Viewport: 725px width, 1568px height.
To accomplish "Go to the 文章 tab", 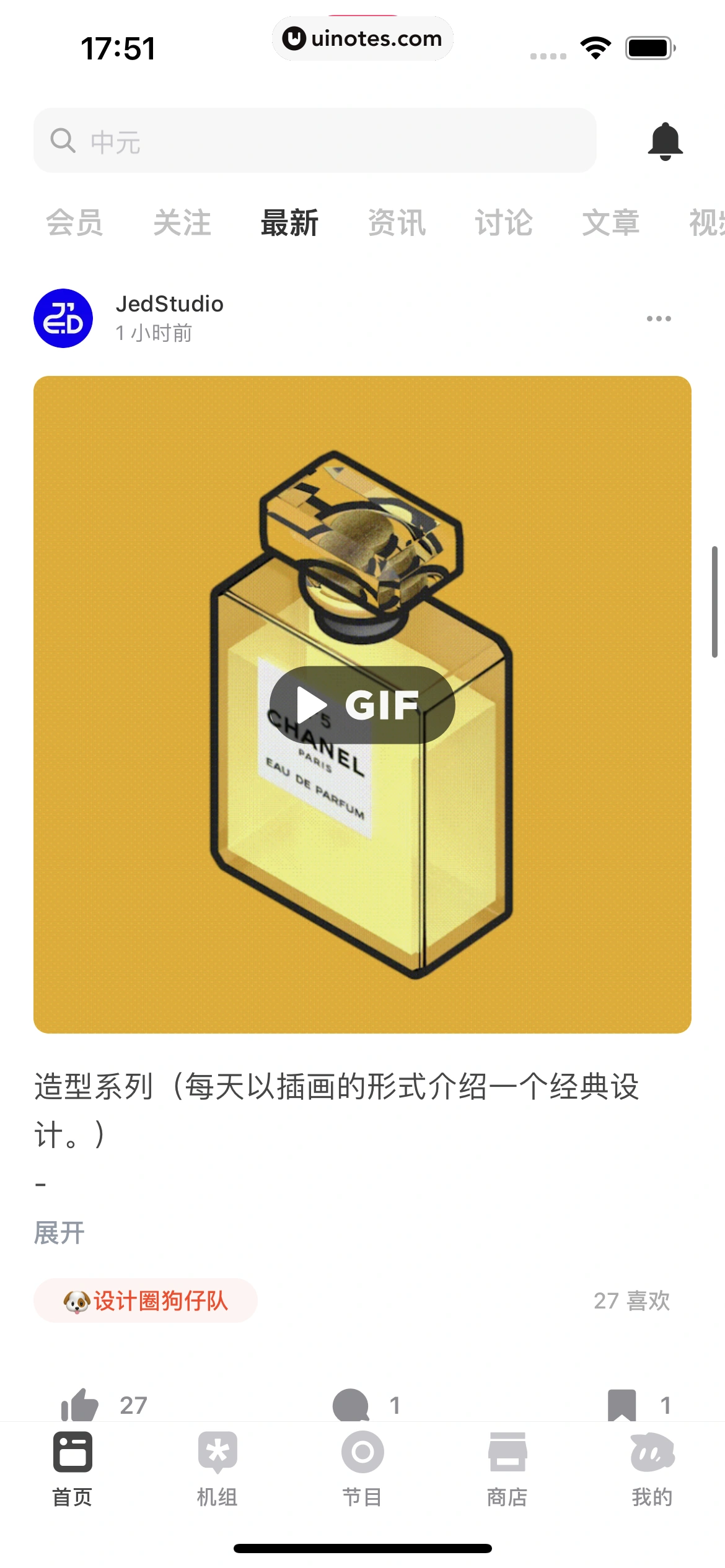I will coord(610,223).
